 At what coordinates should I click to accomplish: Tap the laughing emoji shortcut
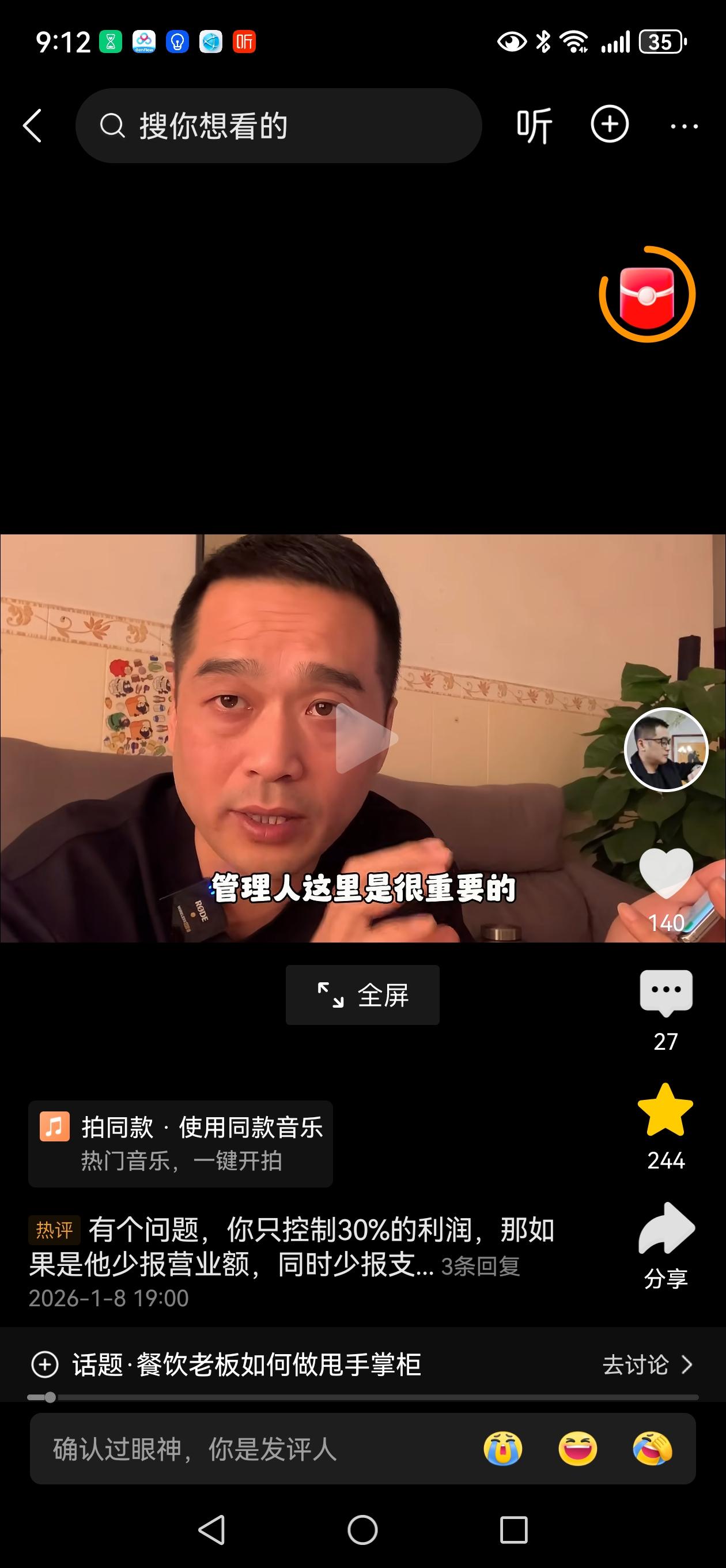click(578, 1448)
